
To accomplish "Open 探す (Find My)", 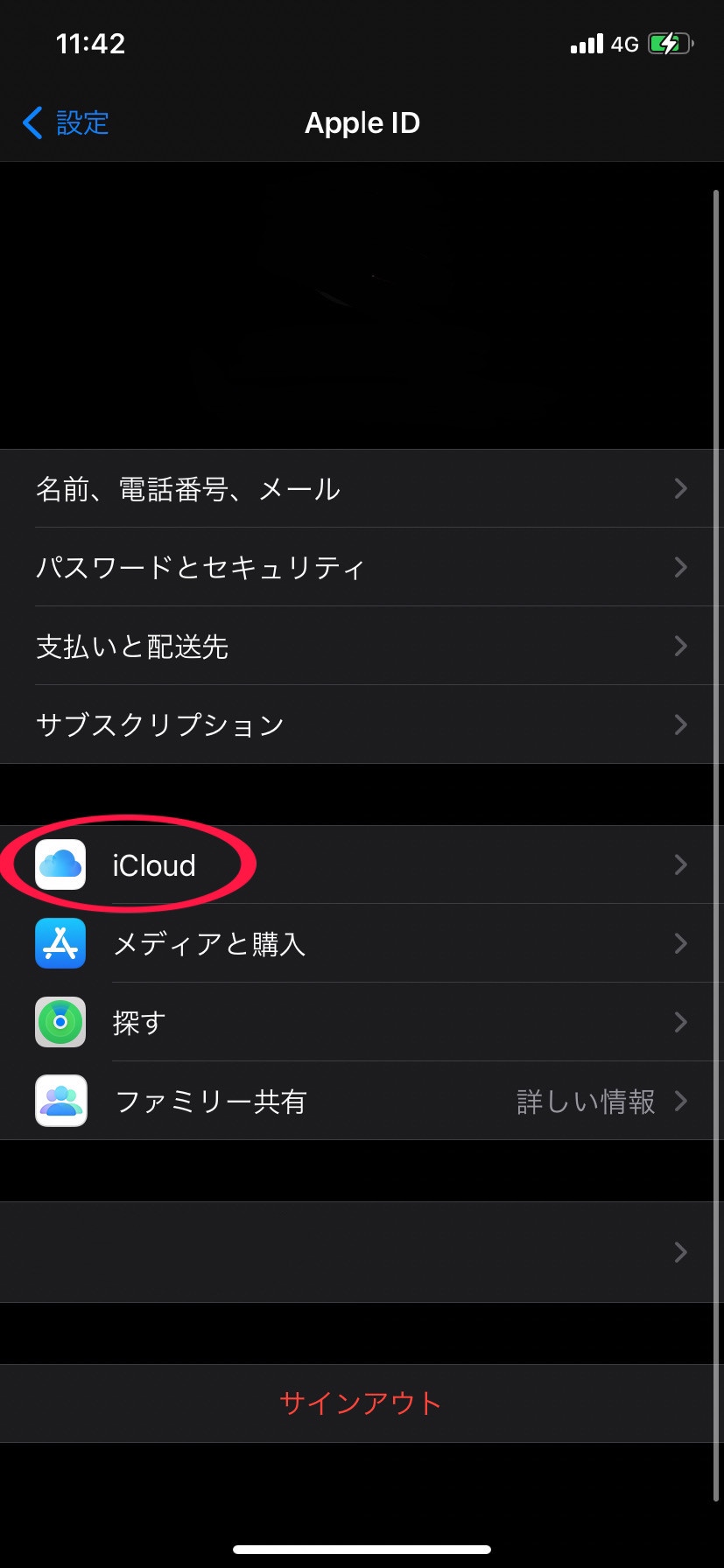I will 362,1022.
